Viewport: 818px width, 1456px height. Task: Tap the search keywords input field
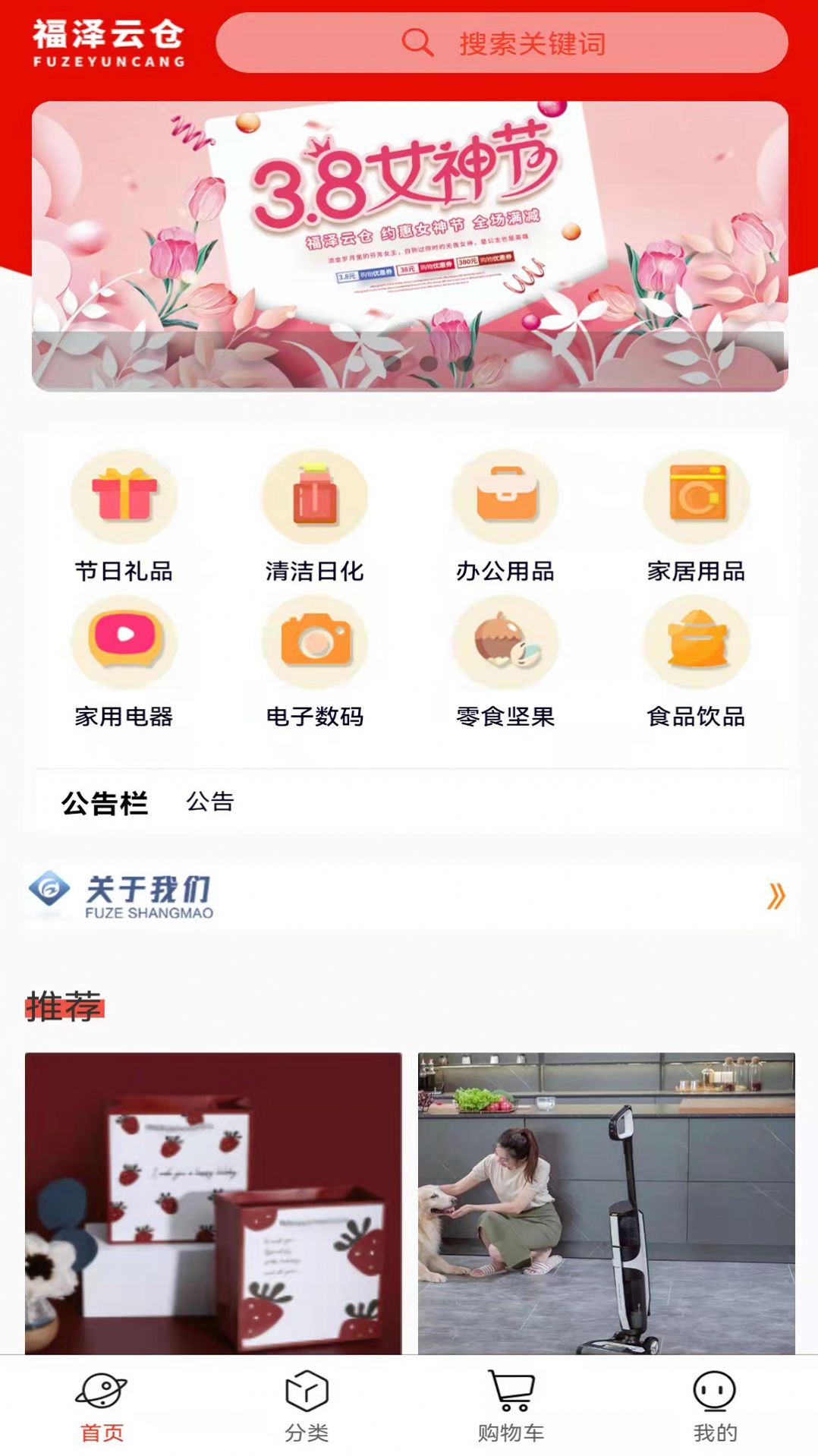531,43
